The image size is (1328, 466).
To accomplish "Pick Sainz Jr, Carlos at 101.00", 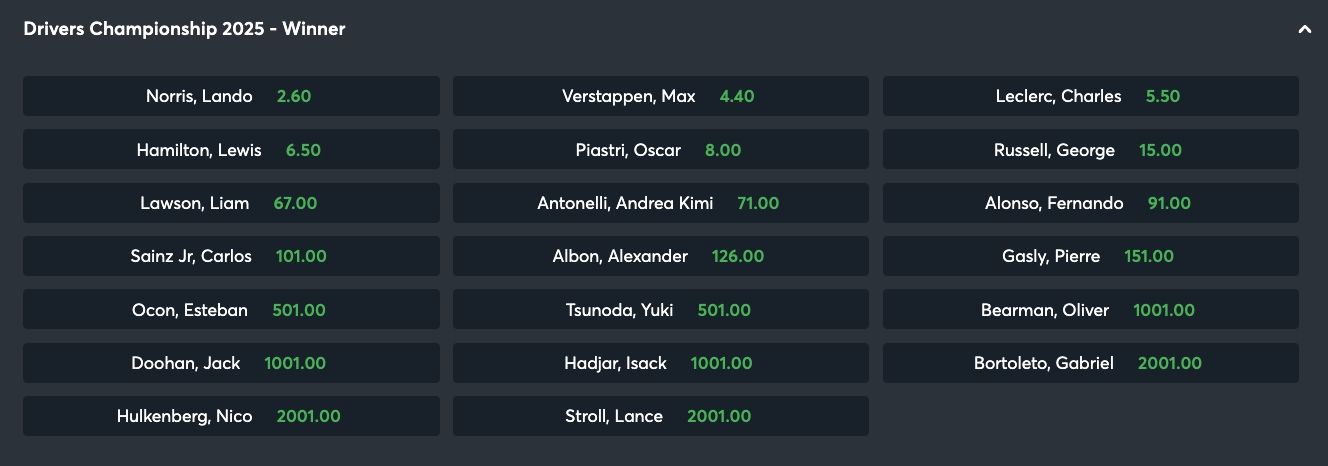I will click(231, 256).
